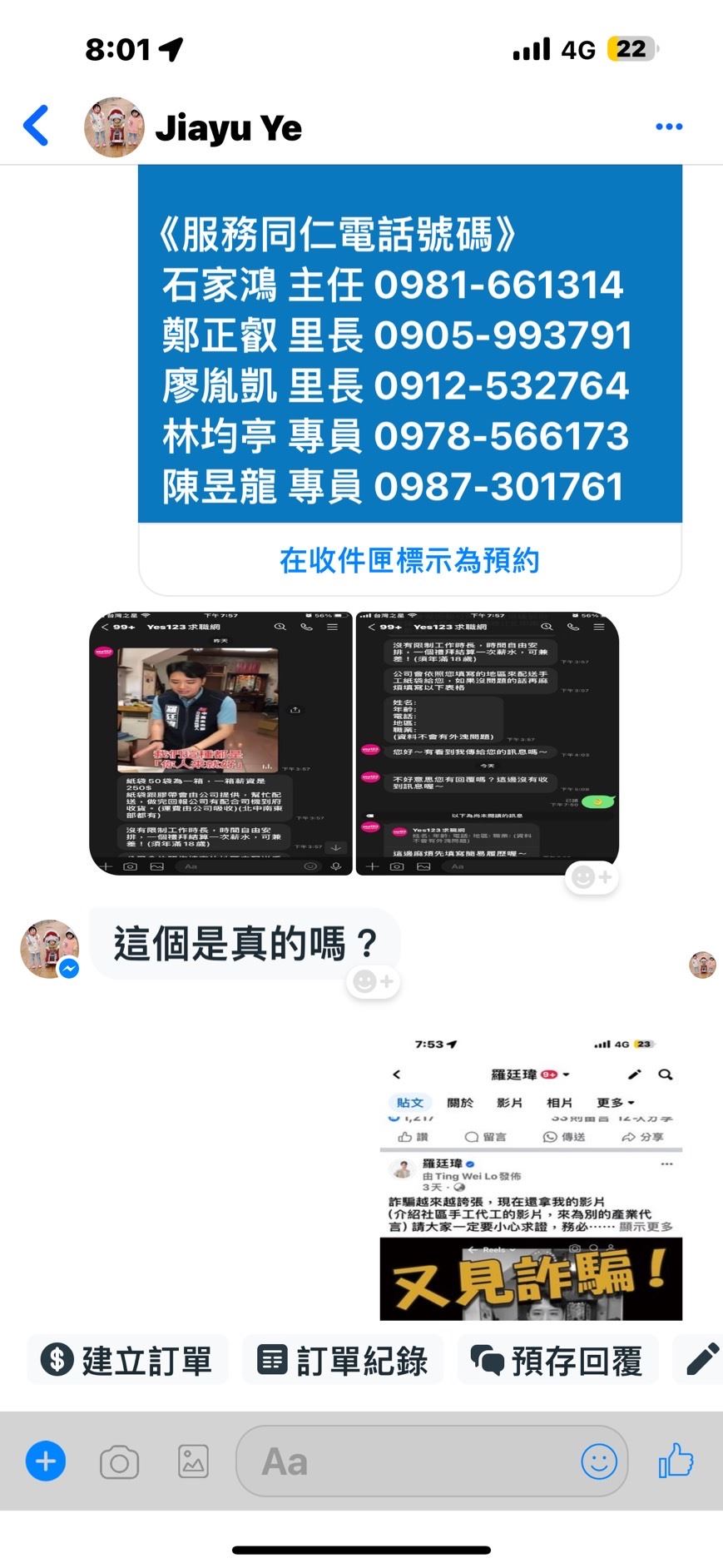The height and width of the screenshot is (1568, 723).
Task: Focus the Aa message input field
Action: coord(408,1461)
